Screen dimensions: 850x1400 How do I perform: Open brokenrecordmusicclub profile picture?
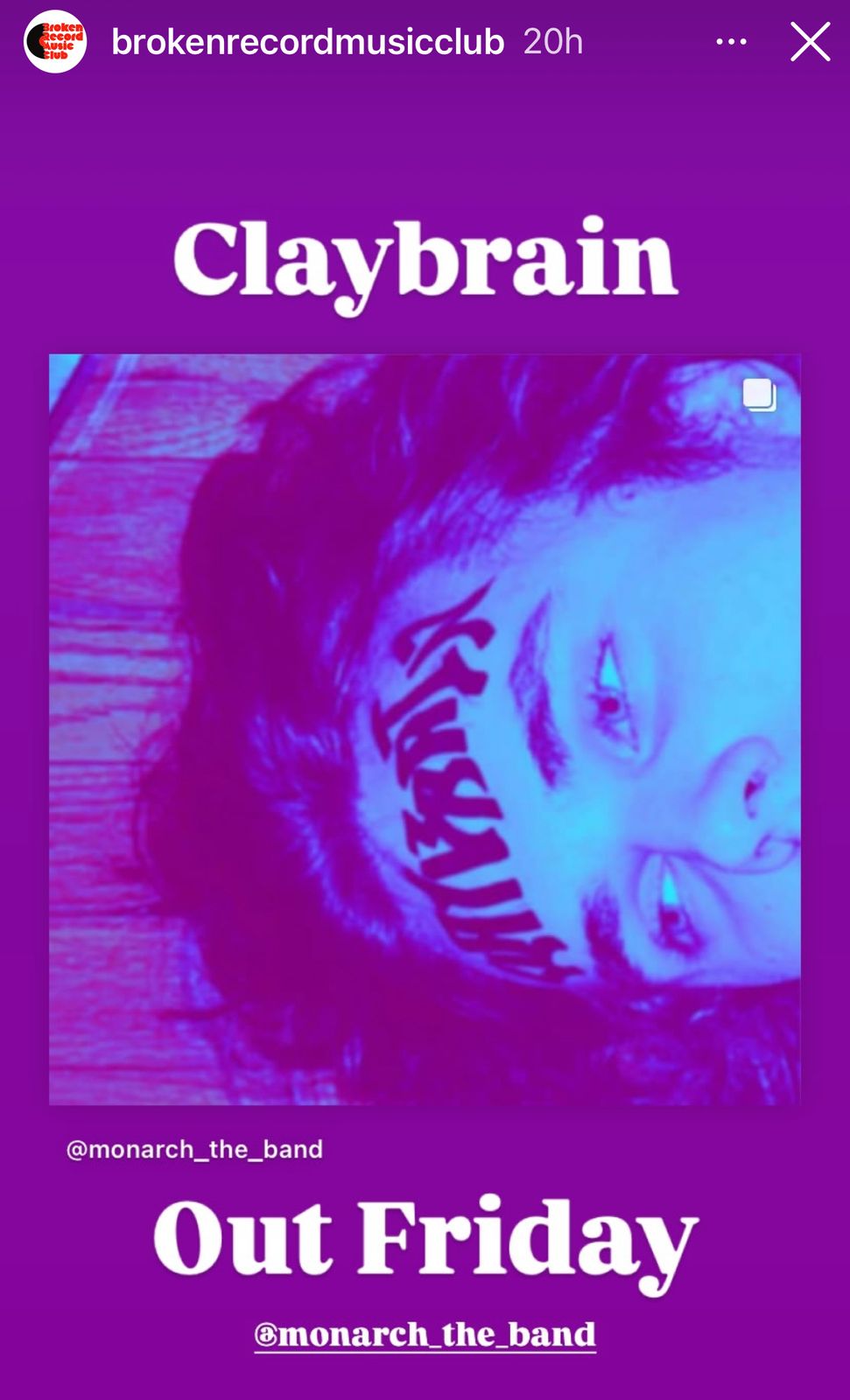54,41
